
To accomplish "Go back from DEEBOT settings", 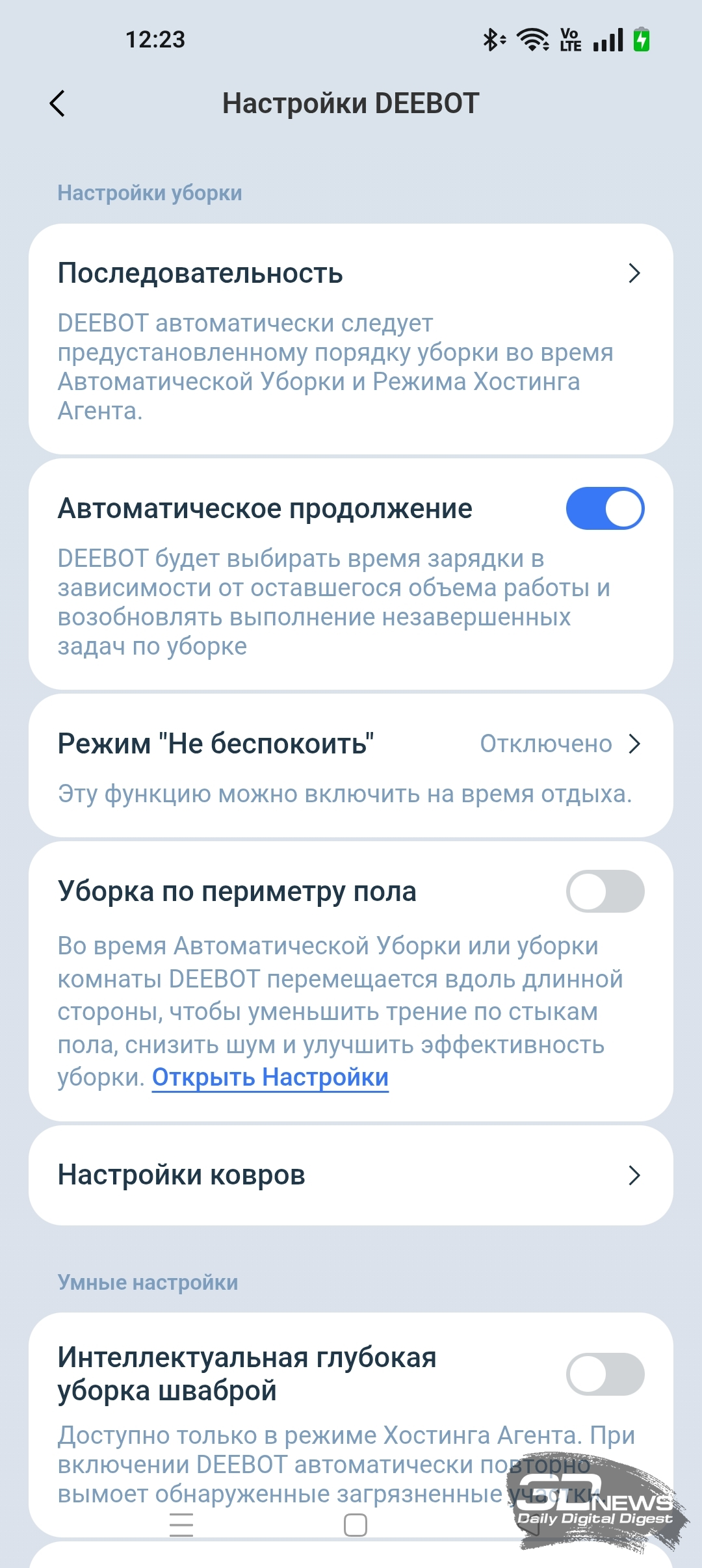I will pyautogui.click(x=57, y=103).
